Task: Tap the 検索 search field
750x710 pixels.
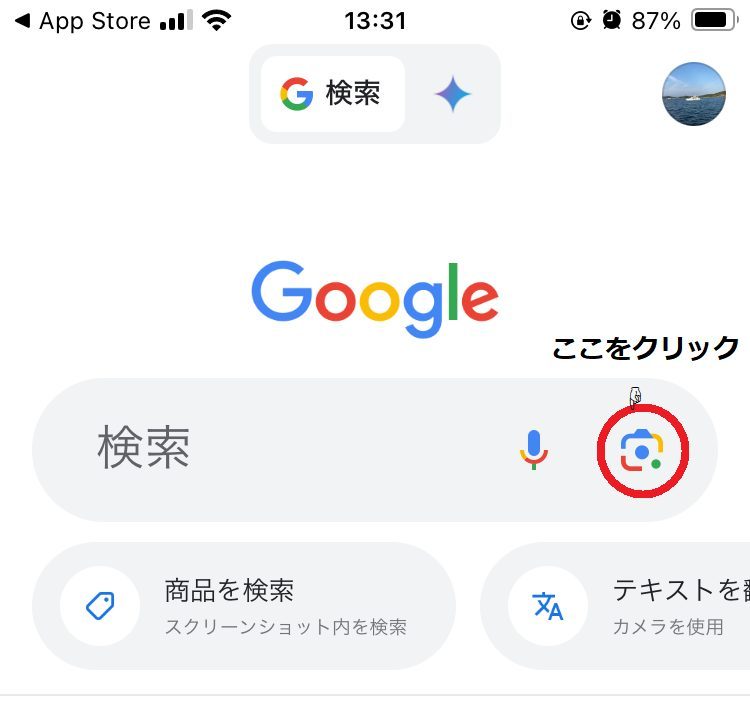Action: (x=280, y=449)
